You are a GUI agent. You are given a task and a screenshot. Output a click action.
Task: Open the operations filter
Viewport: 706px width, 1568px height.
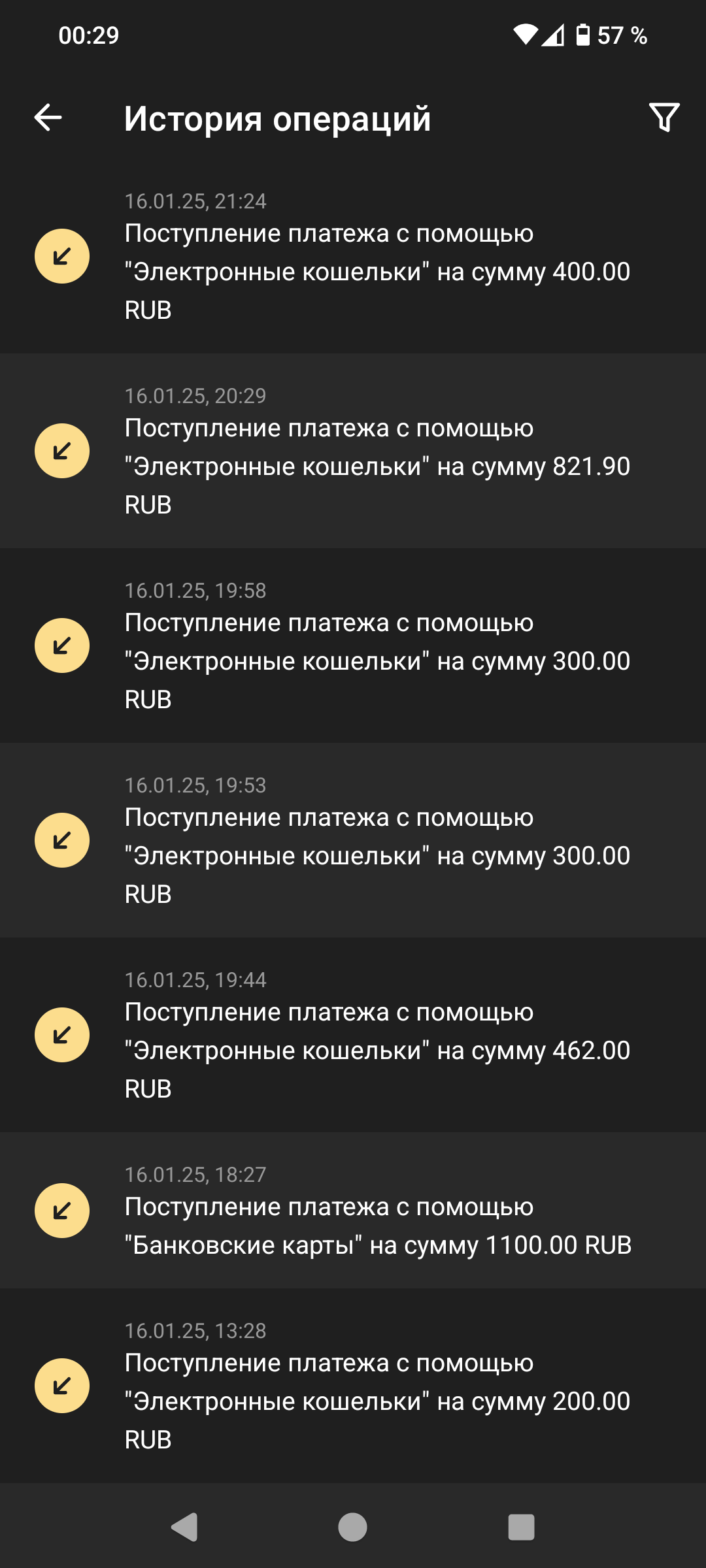[664, 118]
